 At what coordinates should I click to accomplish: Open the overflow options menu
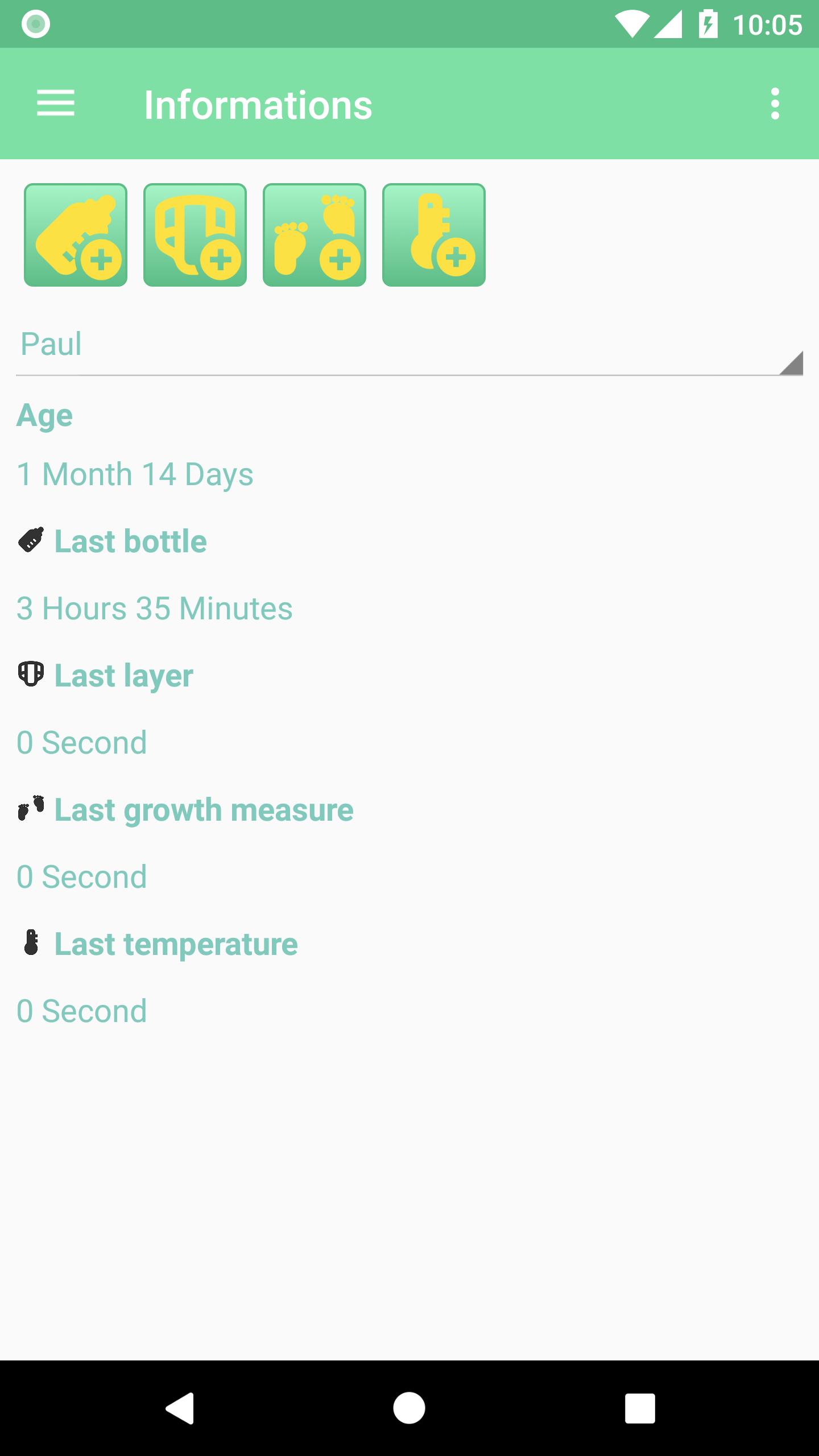[x=775, y=104]
